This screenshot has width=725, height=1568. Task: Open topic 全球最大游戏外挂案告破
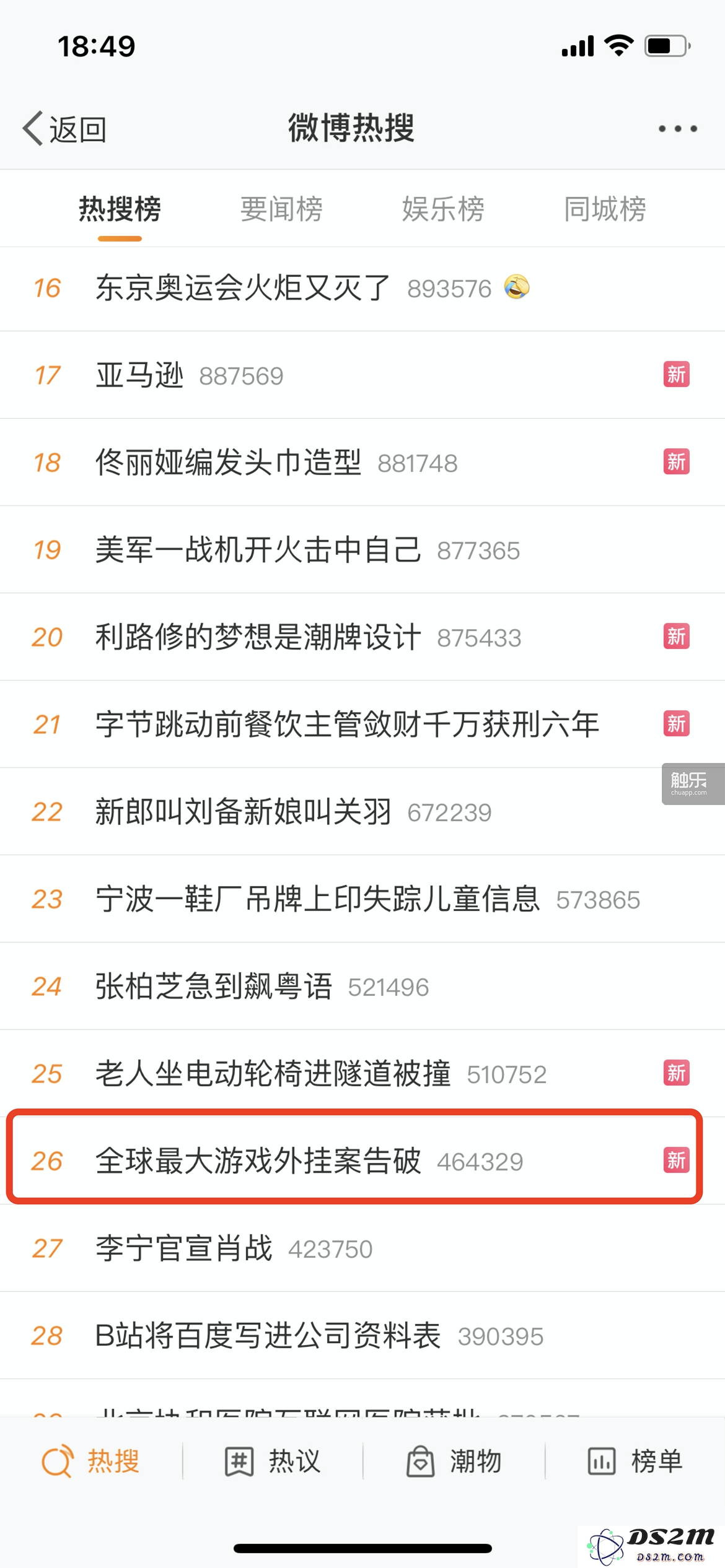click(258, 1162)
